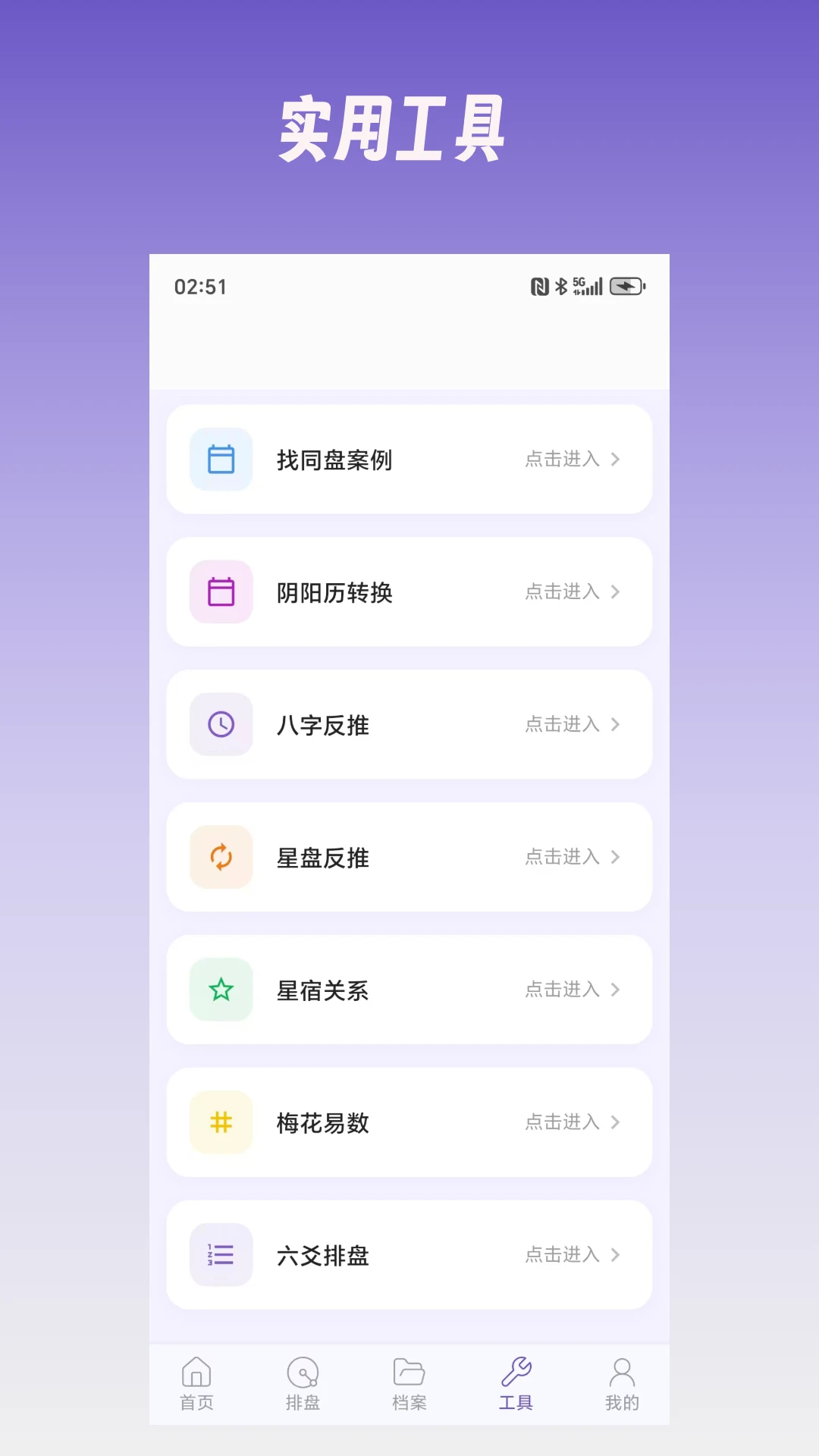Click the 梅花易数 yellow hash icon
The height and width of the screenshot is (1456, 819).
coord(221,1122)
